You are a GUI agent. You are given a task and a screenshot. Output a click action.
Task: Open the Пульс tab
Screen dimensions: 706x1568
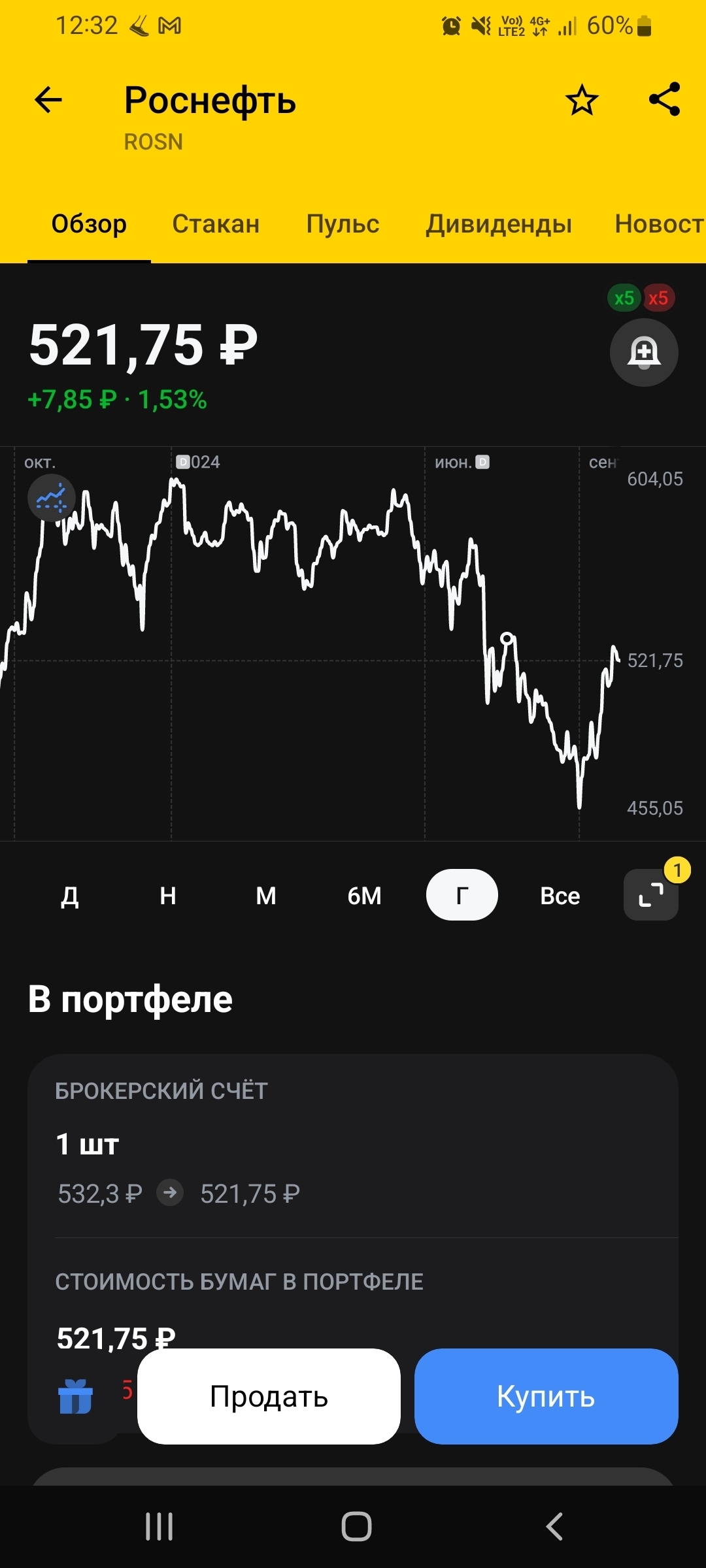point(343,224)
